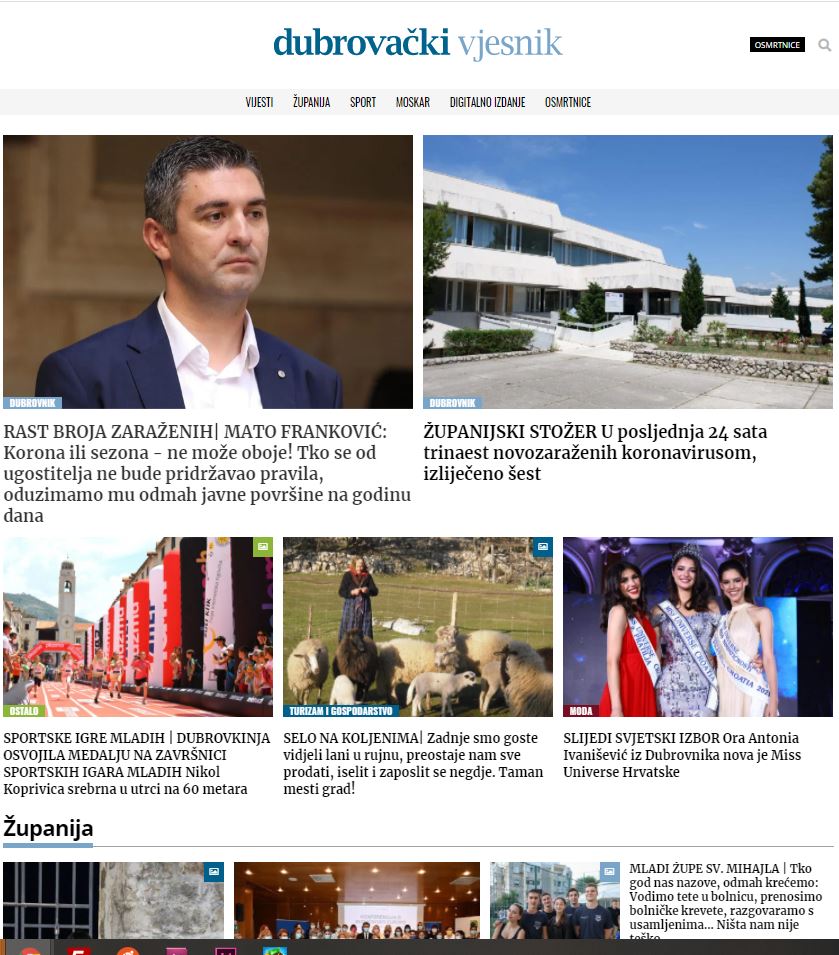Image resolution: width=839 pixels, height=955 pixels.
Task: Tap the MODA category tag
Action: tap(581, 711)
